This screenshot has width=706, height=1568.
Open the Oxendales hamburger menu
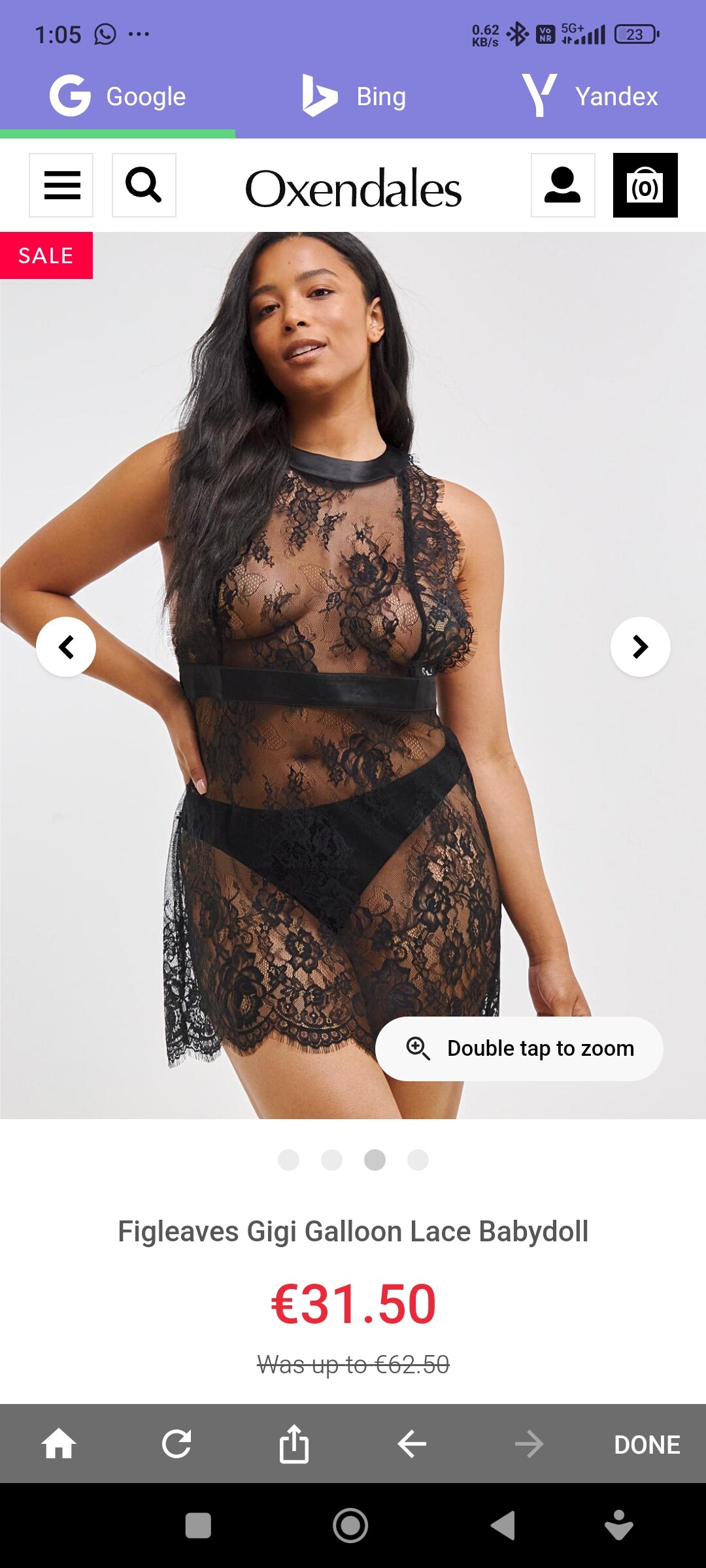(x=61, y=185)
